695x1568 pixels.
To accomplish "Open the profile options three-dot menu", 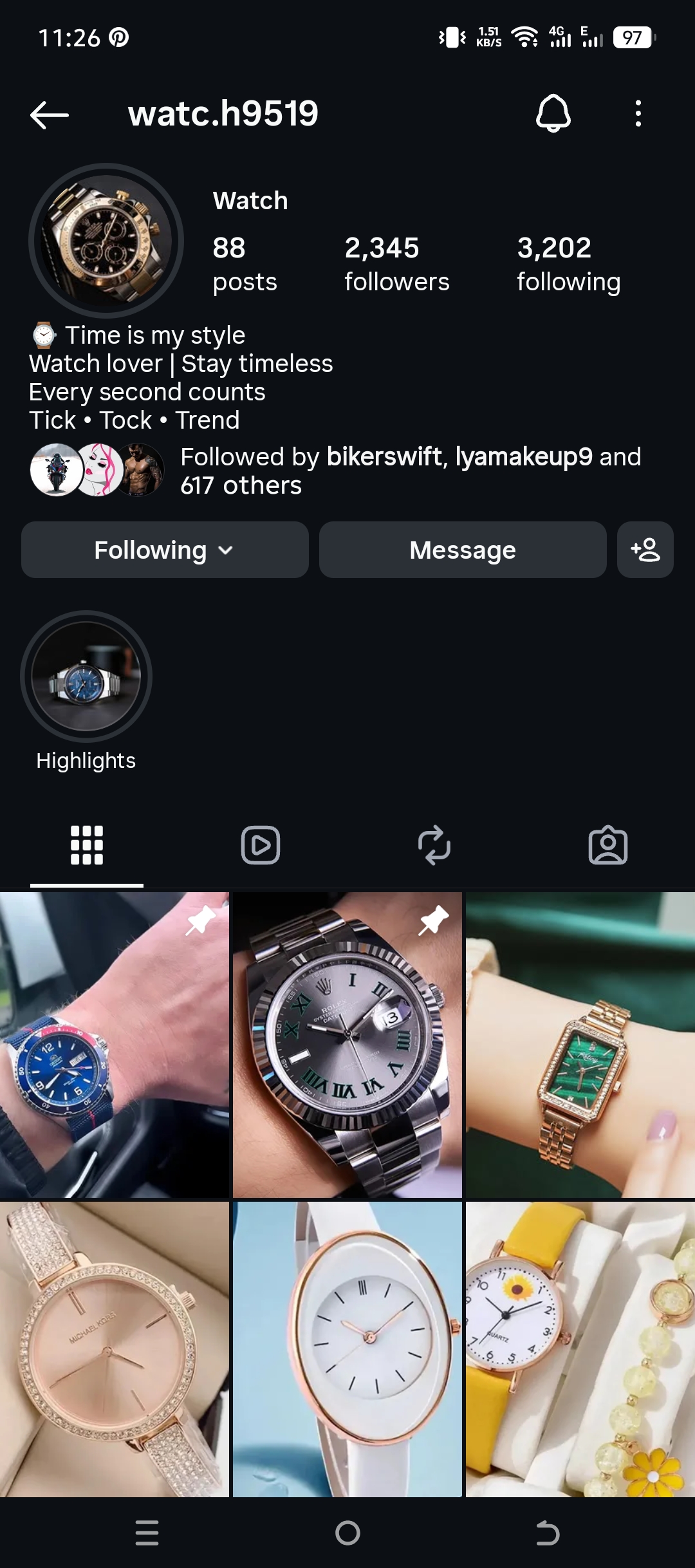I will click(637, 113).
